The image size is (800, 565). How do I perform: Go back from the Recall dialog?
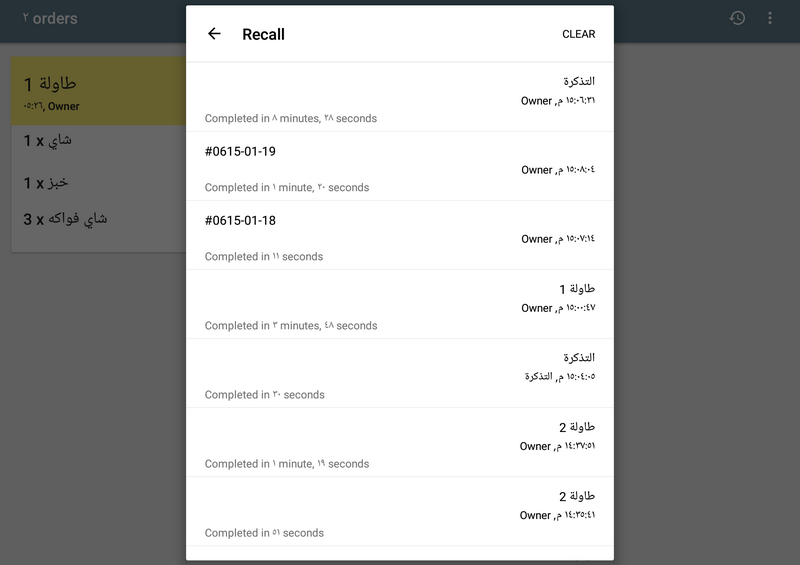(x=214, y=34)
